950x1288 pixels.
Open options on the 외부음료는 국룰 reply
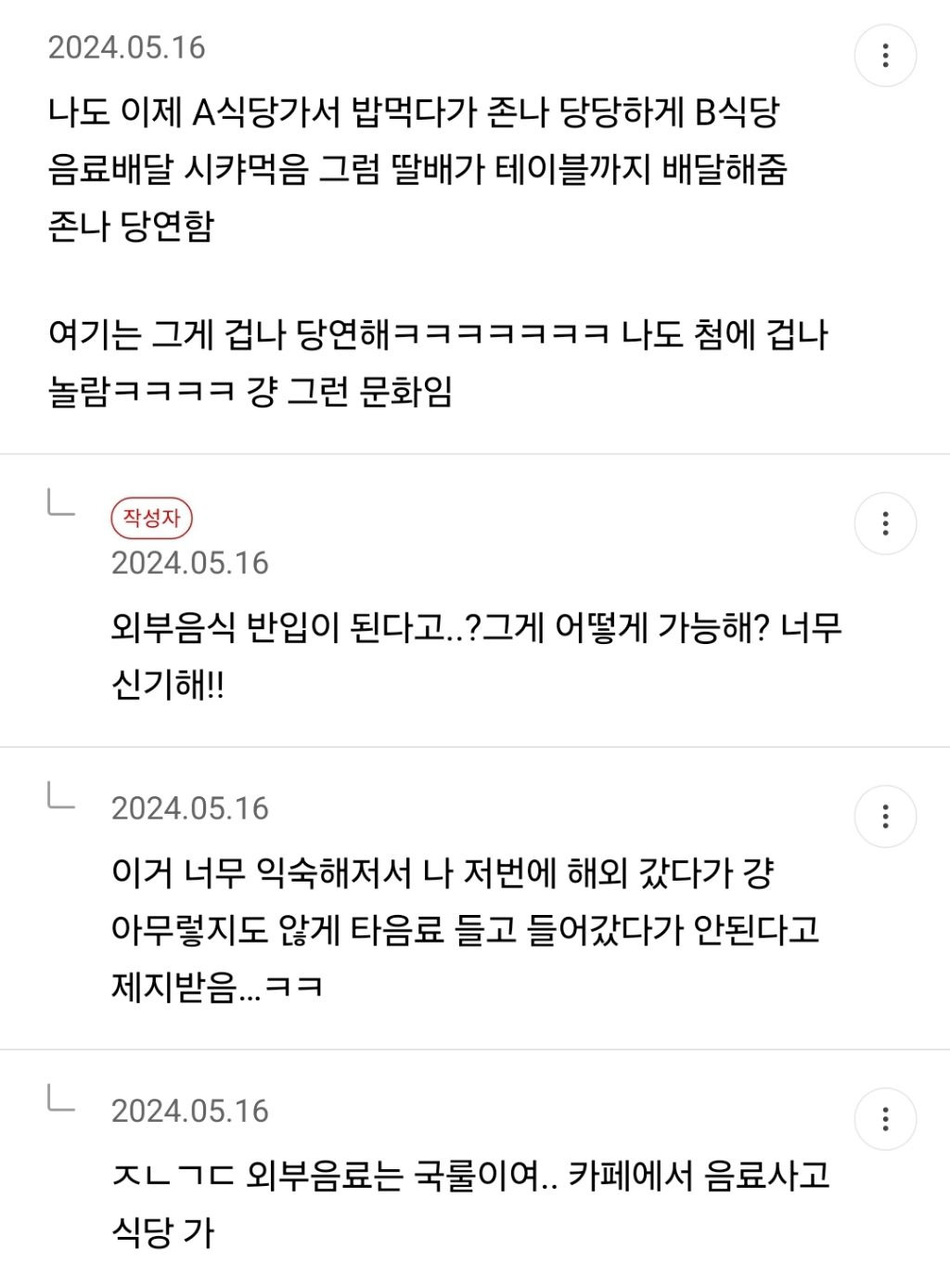point(885,1119)
